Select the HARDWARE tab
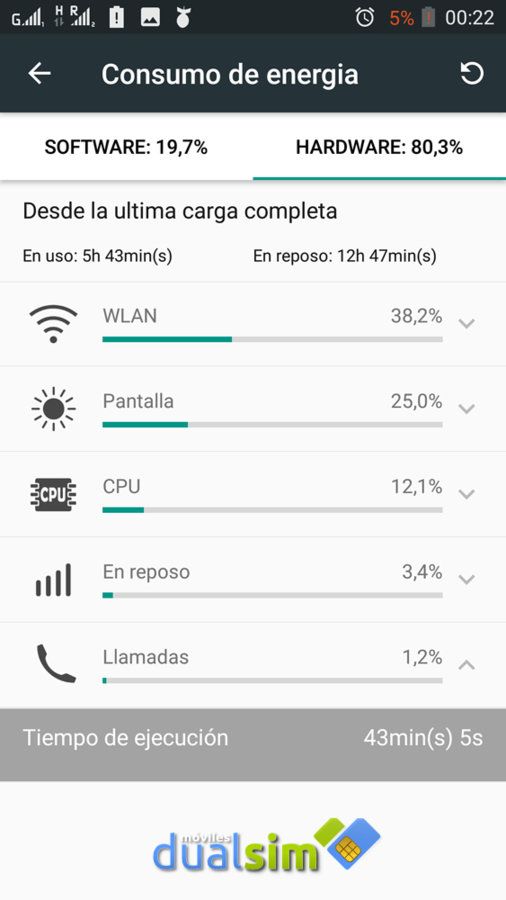The image size is (506, 900). pyautogui.click(x=379, y=148)
